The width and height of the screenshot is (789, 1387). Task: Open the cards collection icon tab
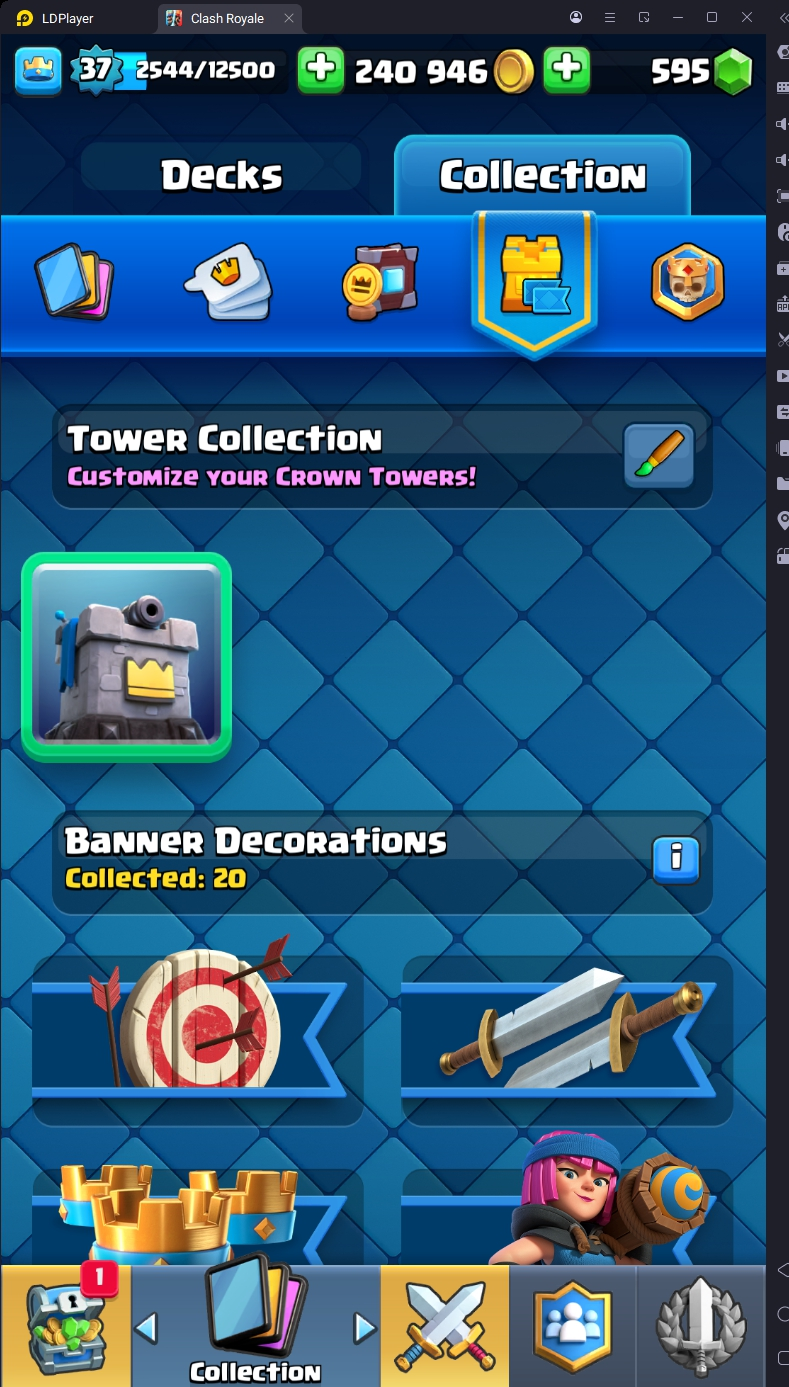click(x=74, y=281)
